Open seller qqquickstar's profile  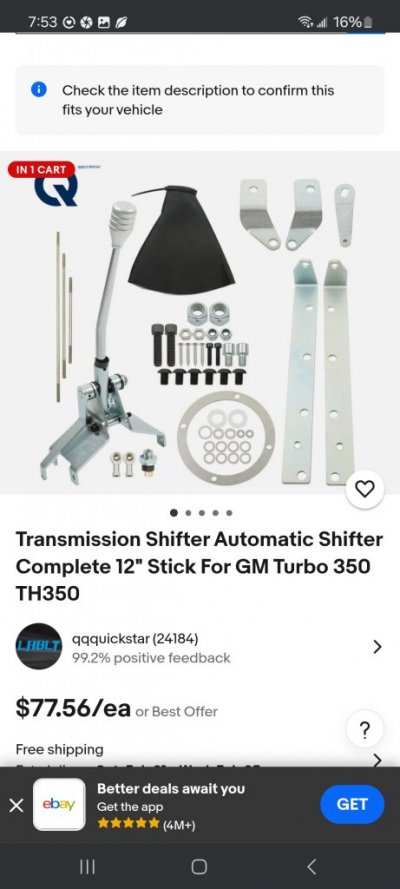(x=200, y=647)
